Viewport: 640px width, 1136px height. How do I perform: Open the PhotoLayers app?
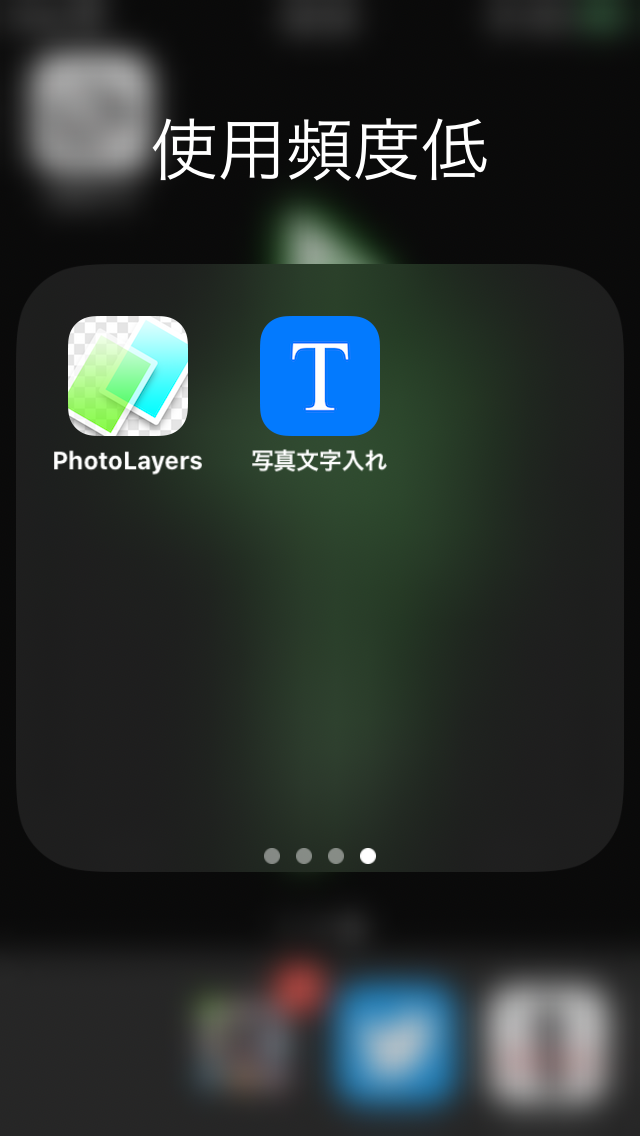point(128,376)
